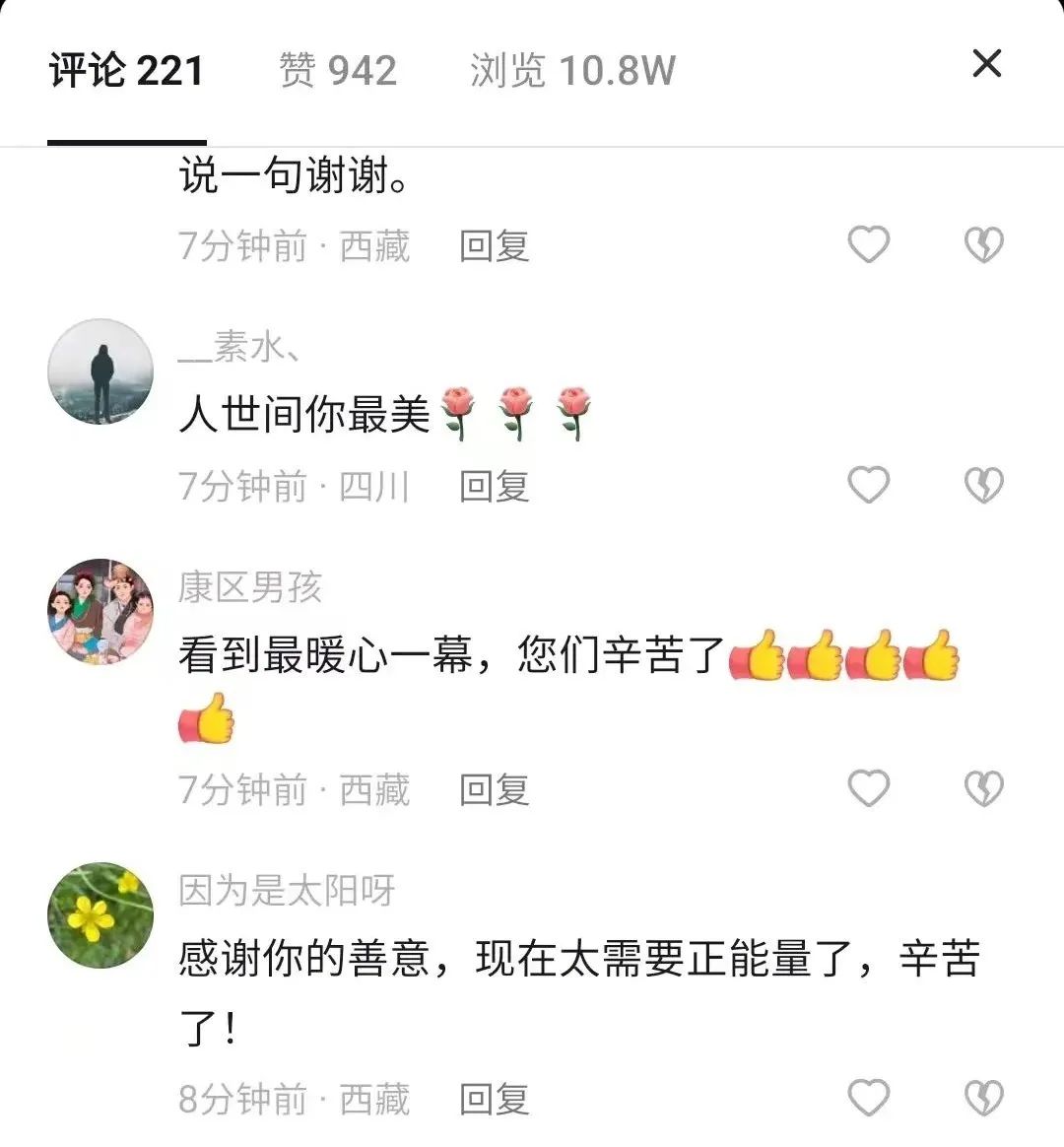Switch to the 浏览 10.8W tab

[572, 71]
